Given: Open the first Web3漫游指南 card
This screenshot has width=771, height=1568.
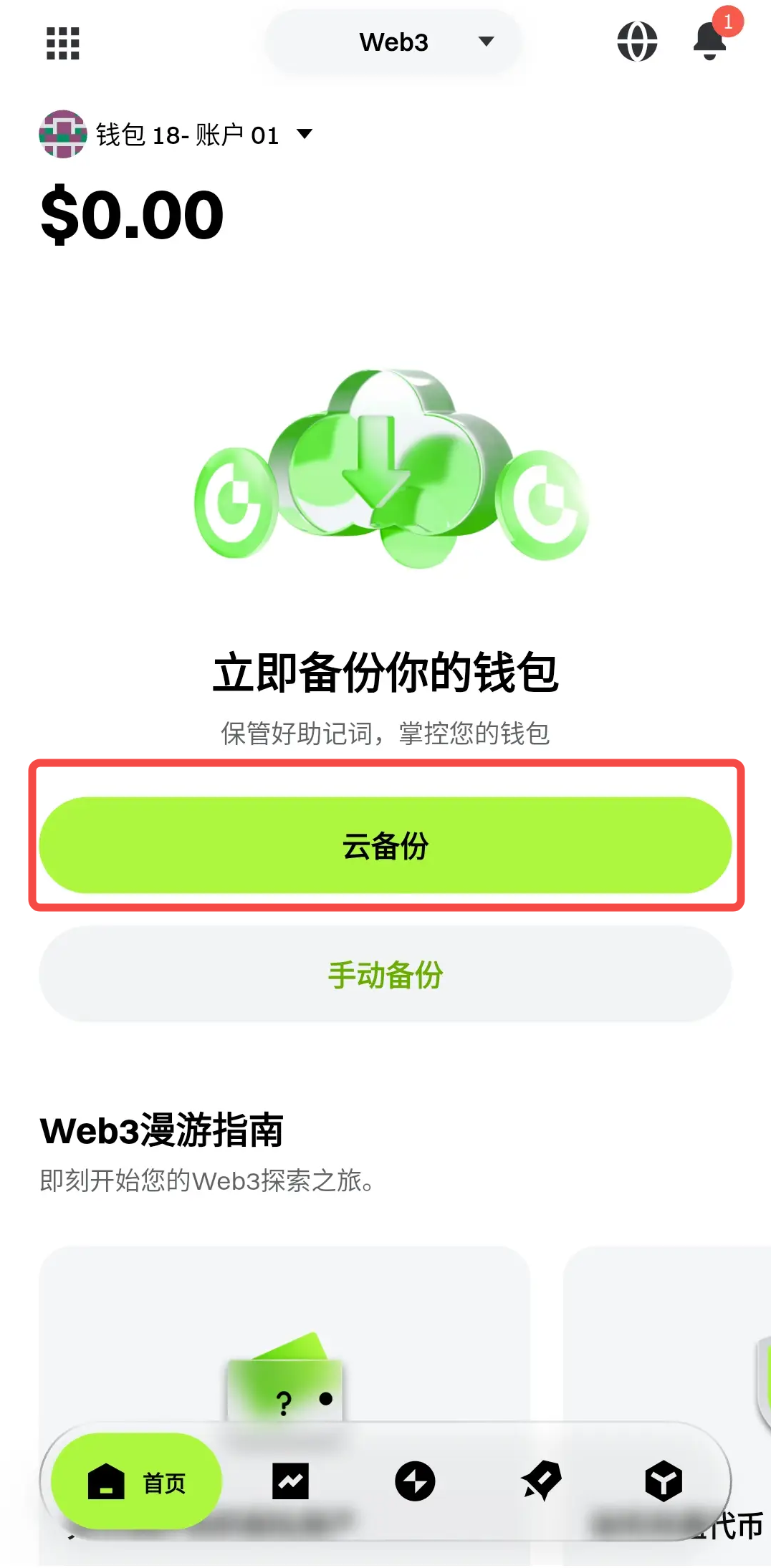Looking at the screenshot, I should coord(284,1332).
